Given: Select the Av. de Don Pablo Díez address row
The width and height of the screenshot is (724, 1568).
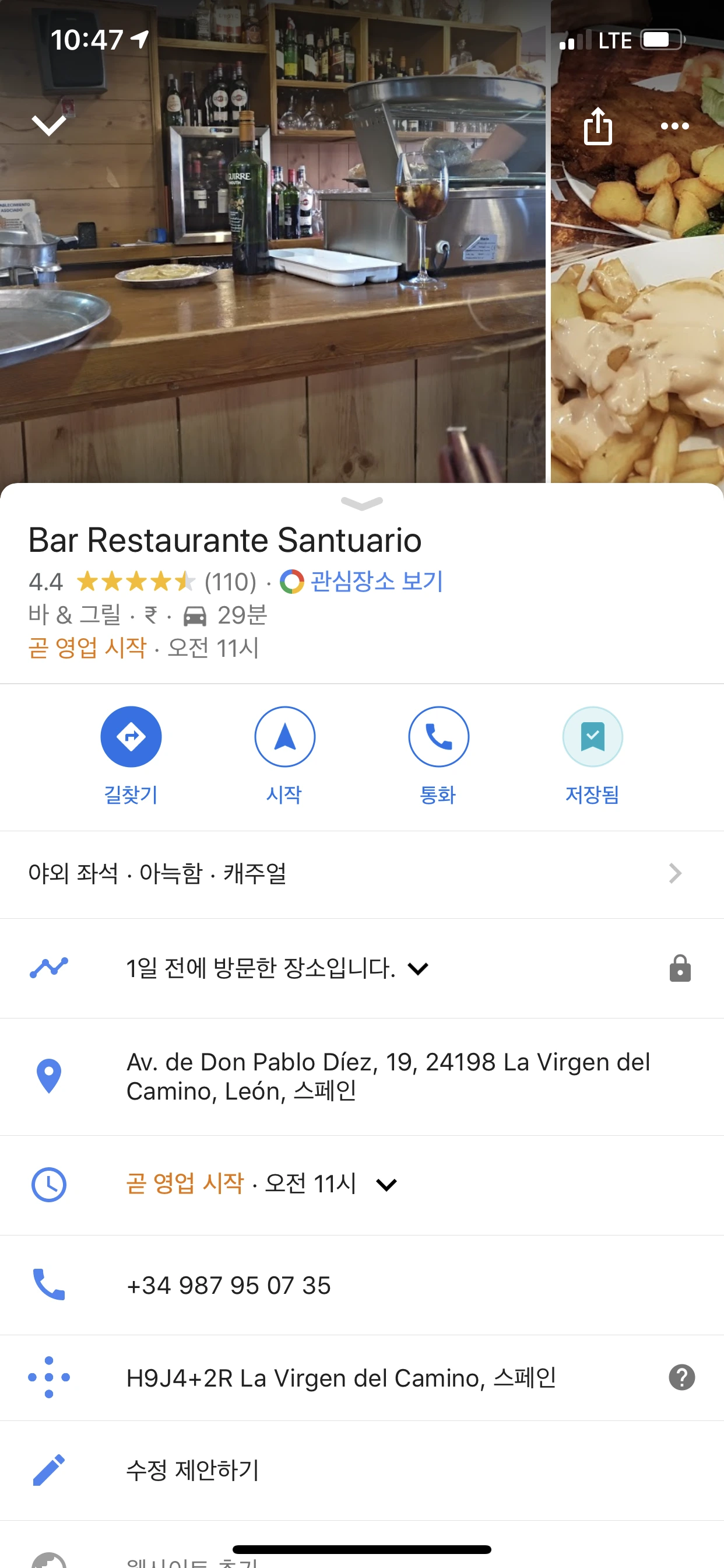Looking at the screenshot, I should tap(388, 1076).
